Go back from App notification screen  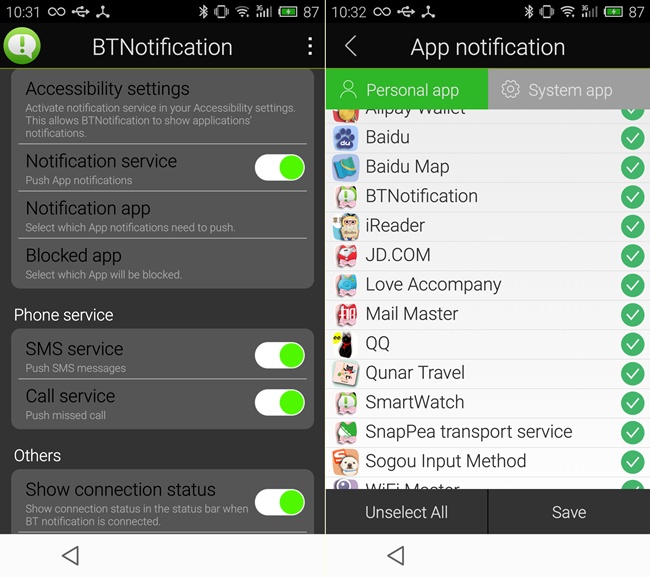[x=350, y=47]
